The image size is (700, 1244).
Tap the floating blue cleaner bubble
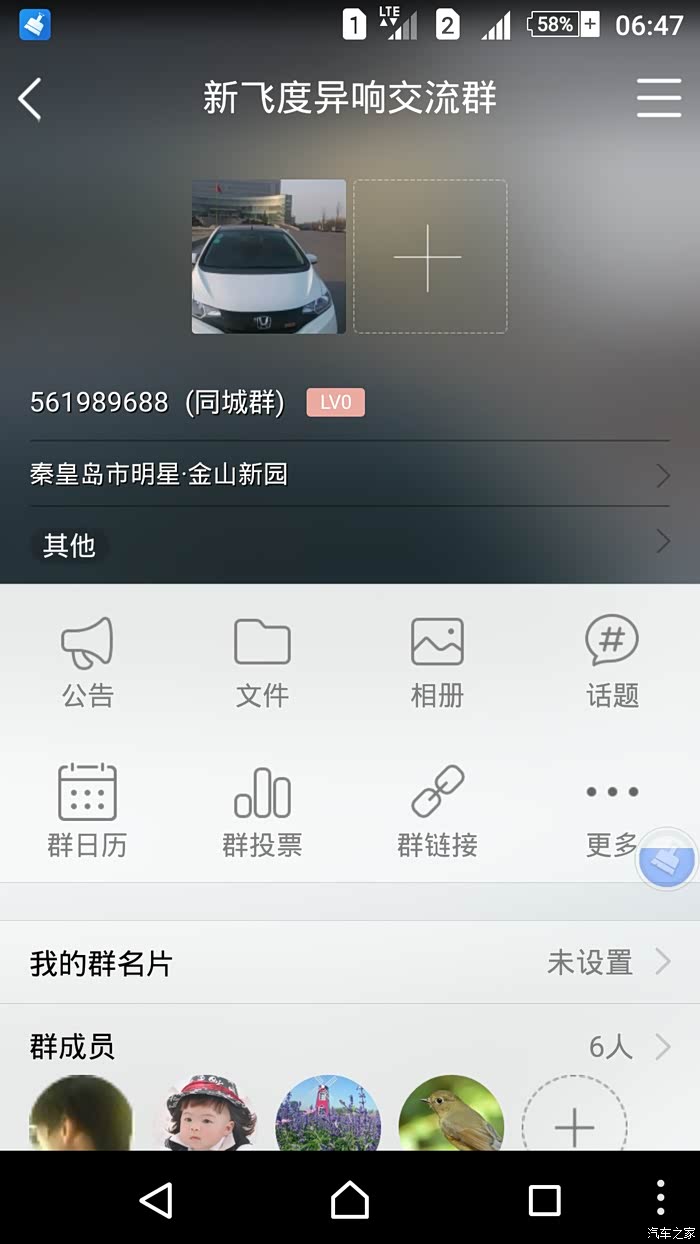(666, 858)
